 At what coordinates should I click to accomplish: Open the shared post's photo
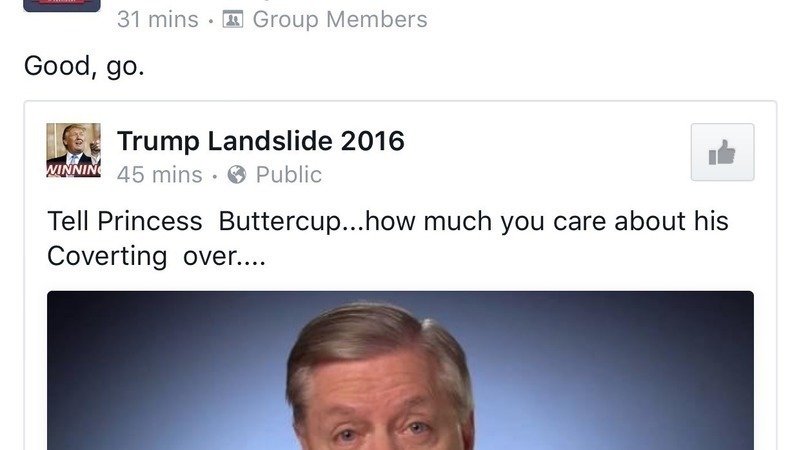point(400,370)
